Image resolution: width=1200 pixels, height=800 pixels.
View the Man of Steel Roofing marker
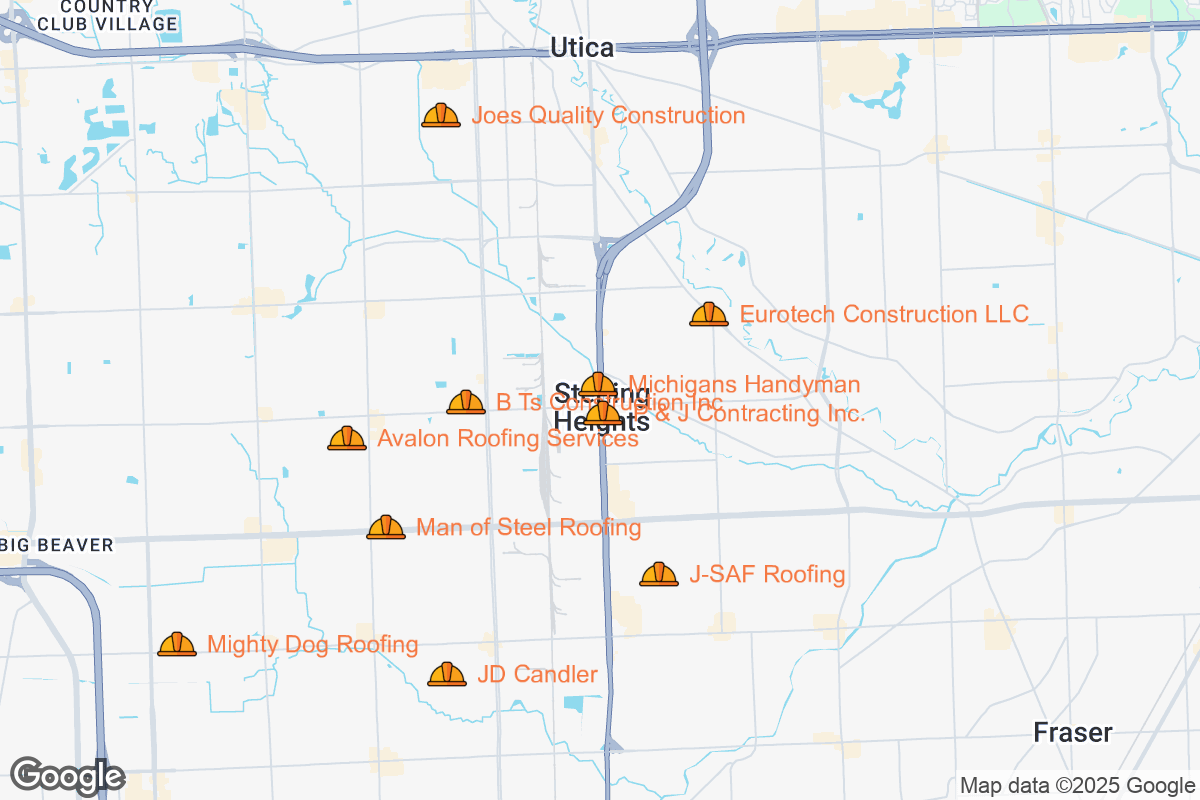click(x=386, y=527)
